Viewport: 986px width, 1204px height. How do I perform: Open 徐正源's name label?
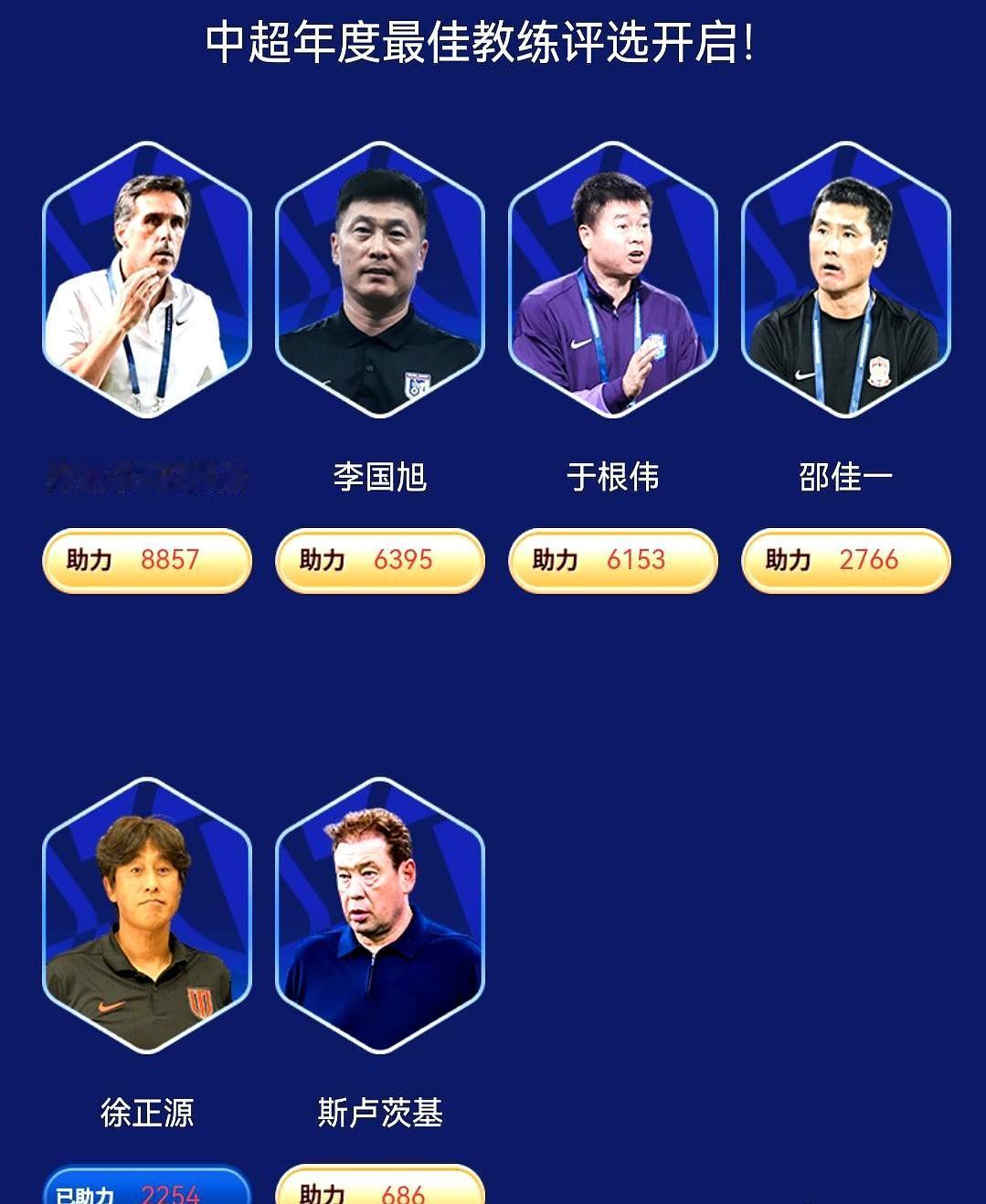point(147,1113)
